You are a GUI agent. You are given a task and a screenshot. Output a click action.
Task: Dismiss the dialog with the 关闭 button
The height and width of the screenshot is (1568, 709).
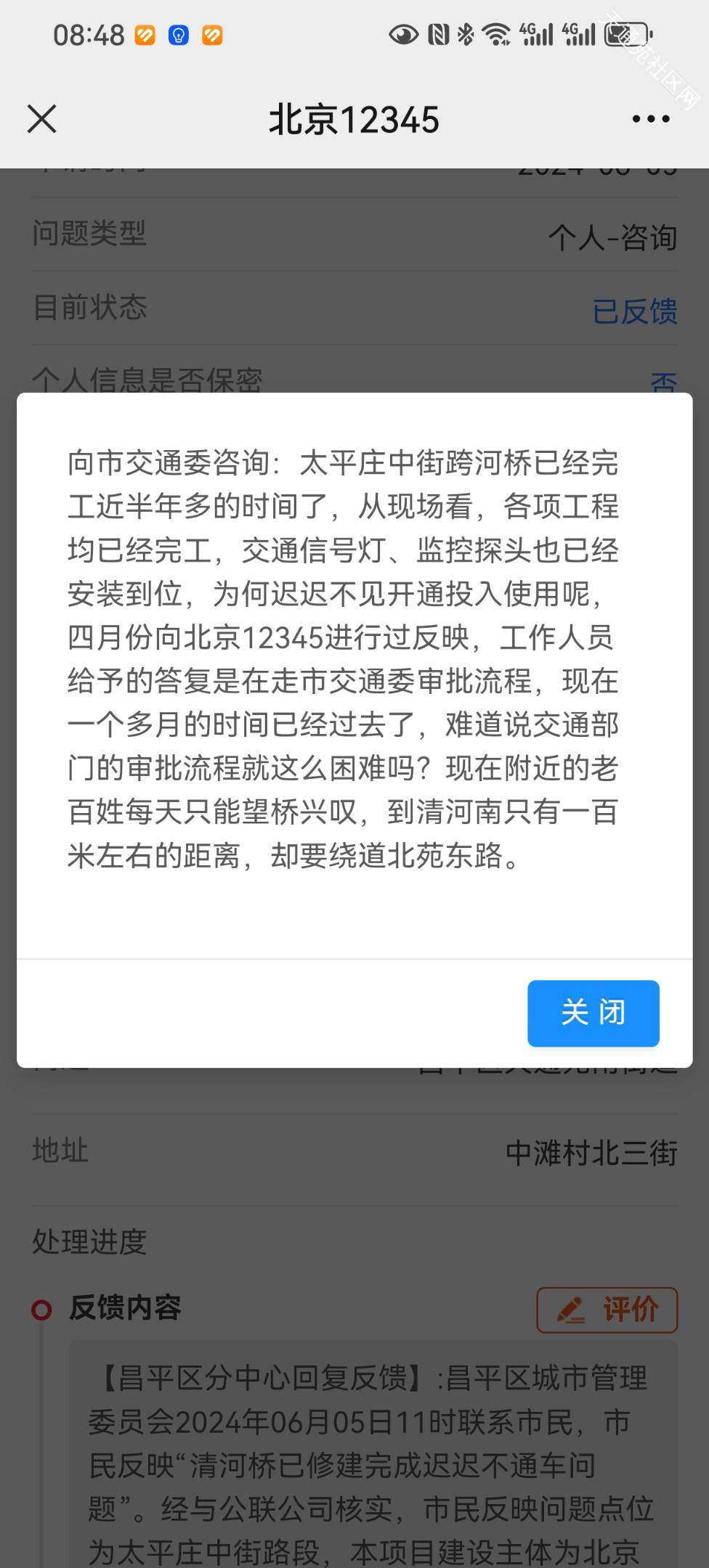click(593, 1013)
